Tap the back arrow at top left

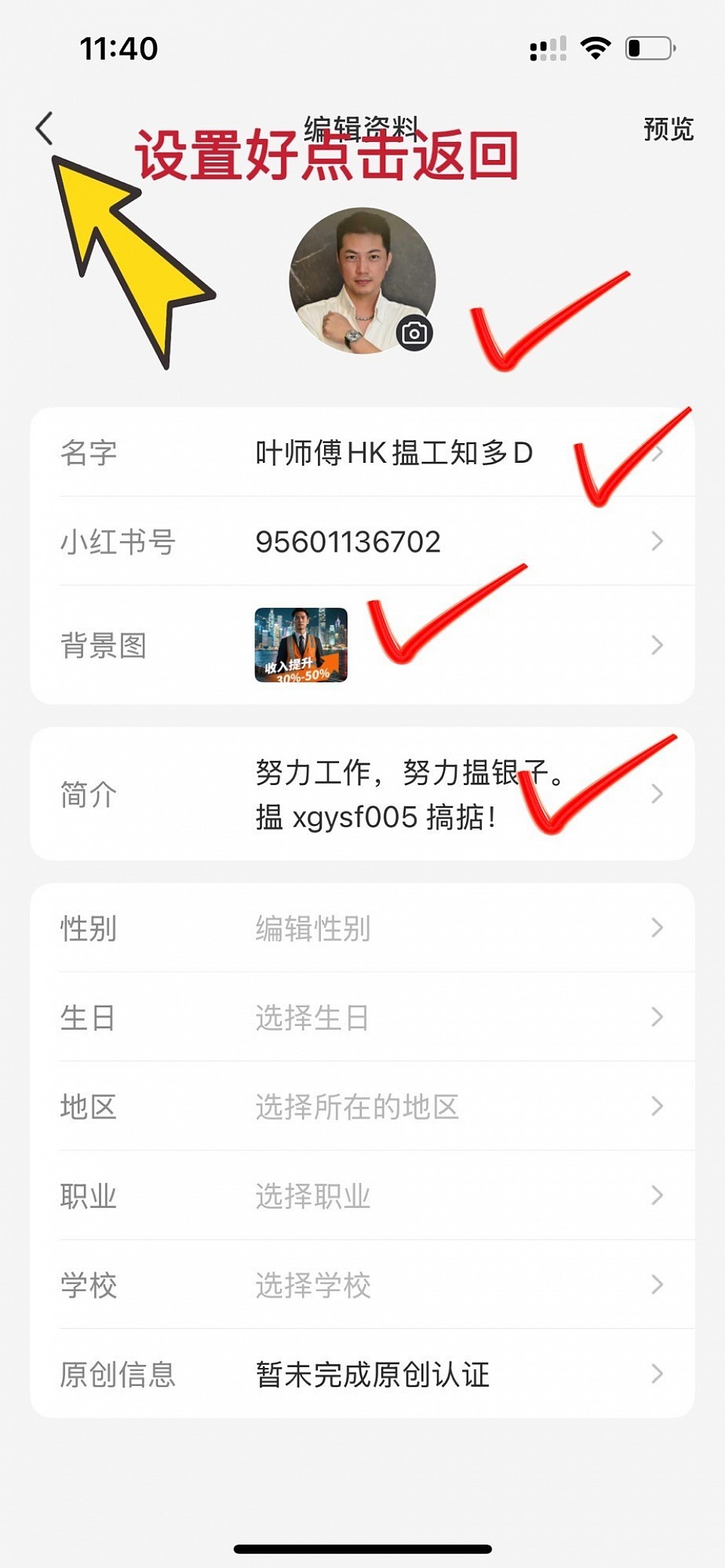pos(45,128)
